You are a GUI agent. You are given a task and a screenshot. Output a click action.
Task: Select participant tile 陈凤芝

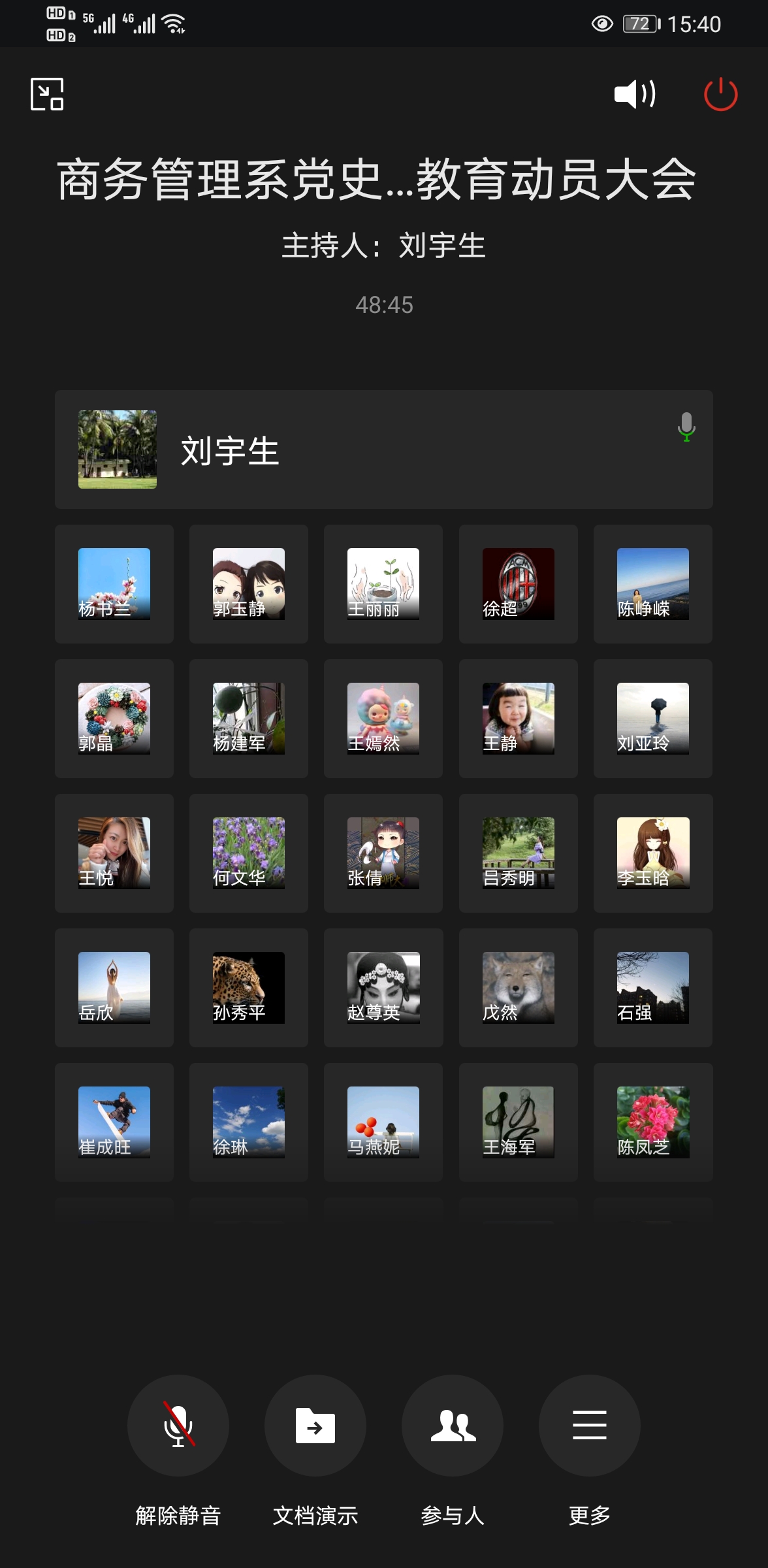652,1122
